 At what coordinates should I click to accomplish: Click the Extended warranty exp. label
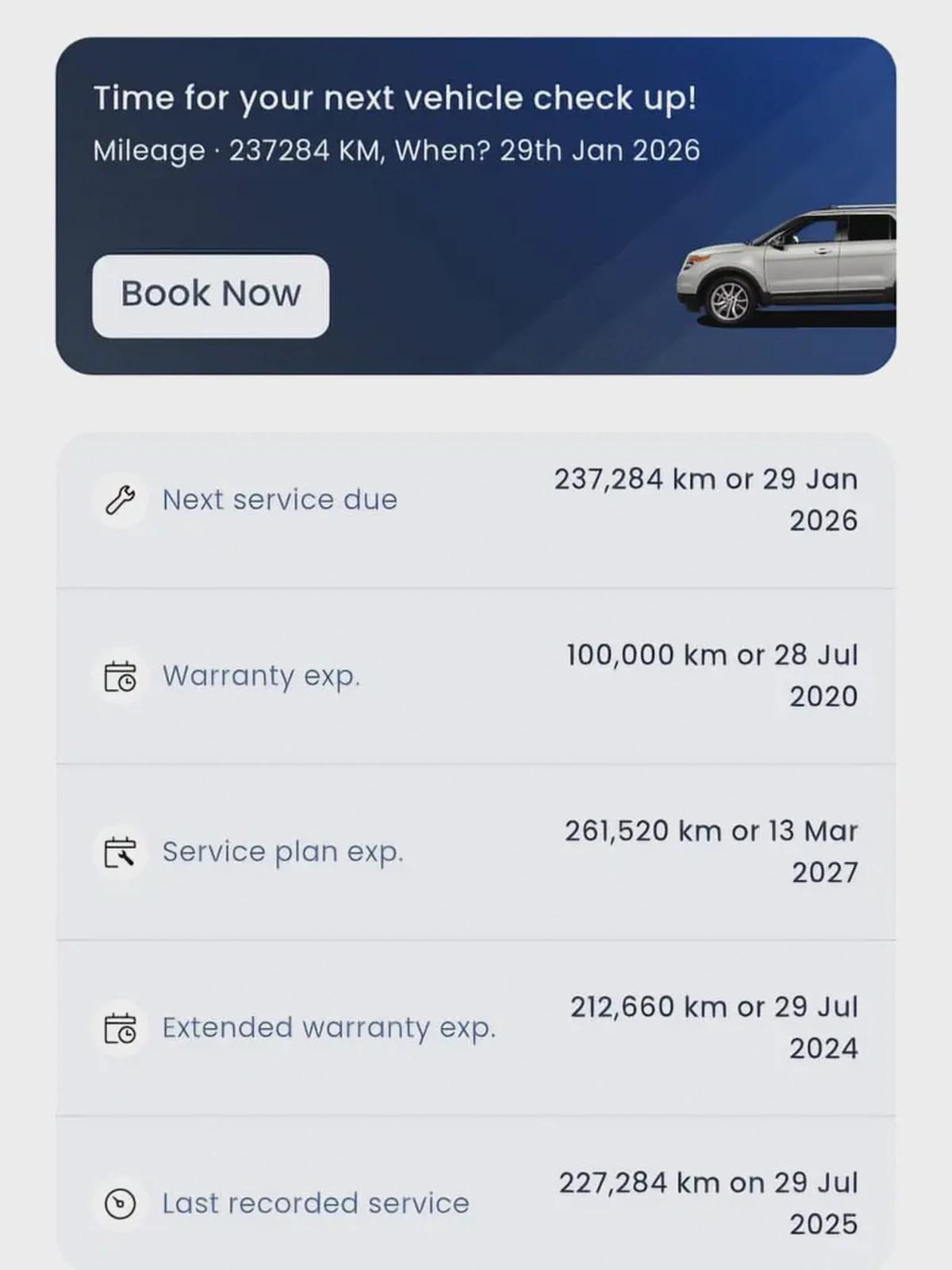point(329,1028)
